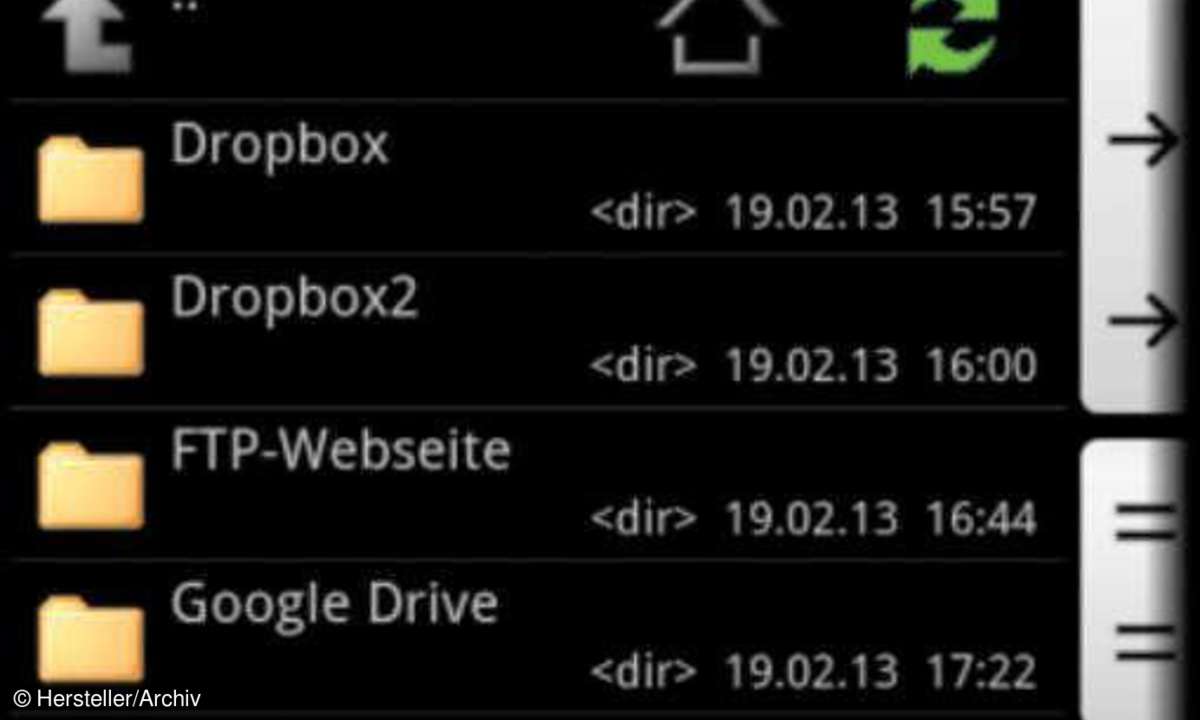Screen dimensions: 1200x720
Task: Open the FTP-Webseite folder
Action: [340, 452]
